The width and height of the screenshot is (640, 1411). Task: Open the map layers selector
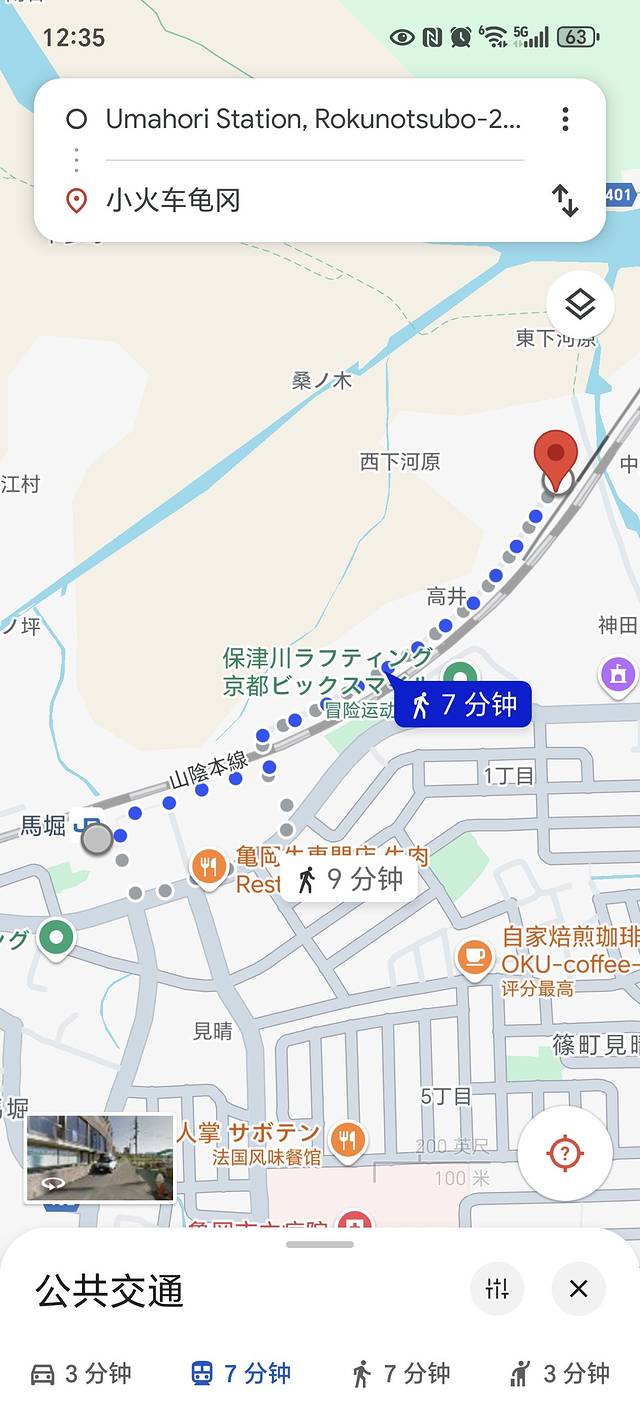(x=580, y=305)
